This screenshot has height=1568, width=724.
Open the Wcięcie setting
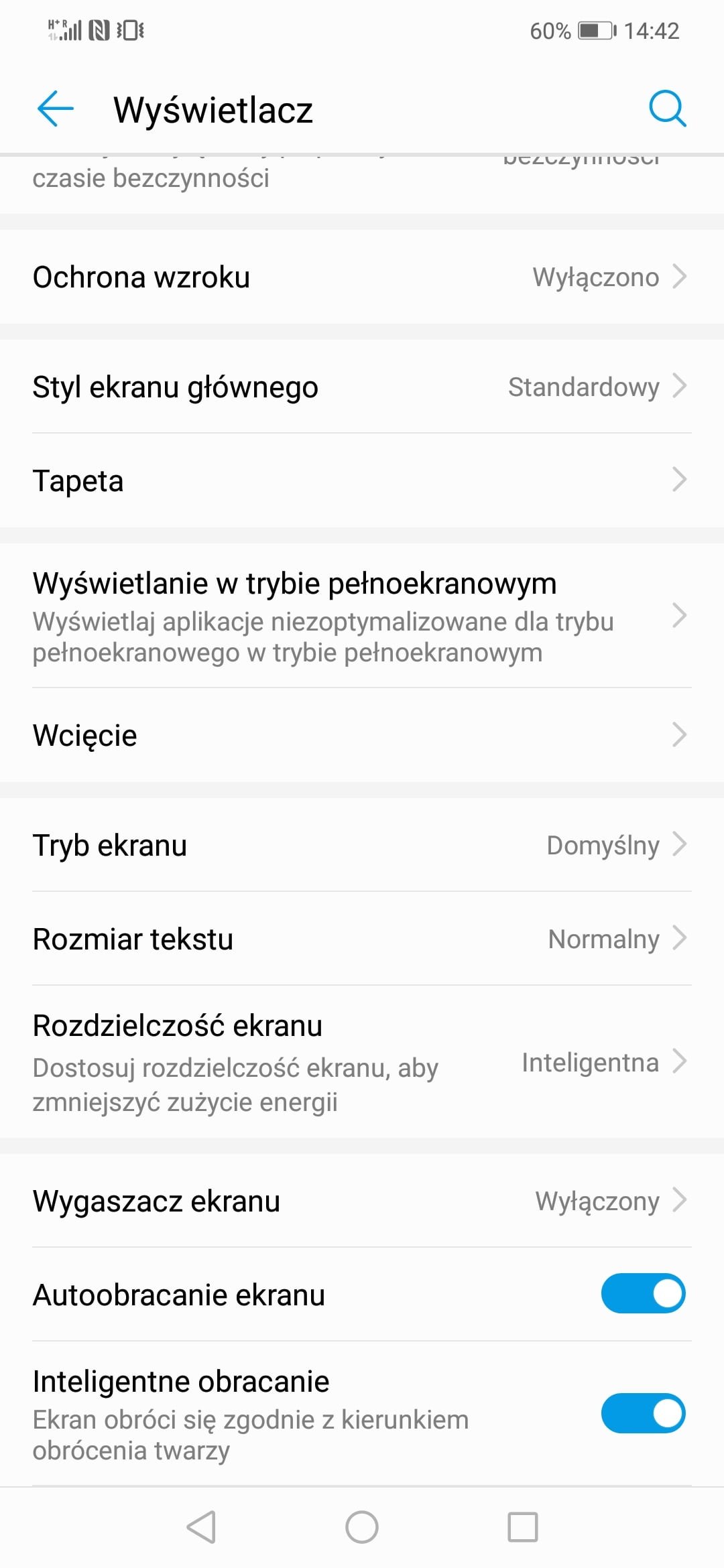coord(362,735)
